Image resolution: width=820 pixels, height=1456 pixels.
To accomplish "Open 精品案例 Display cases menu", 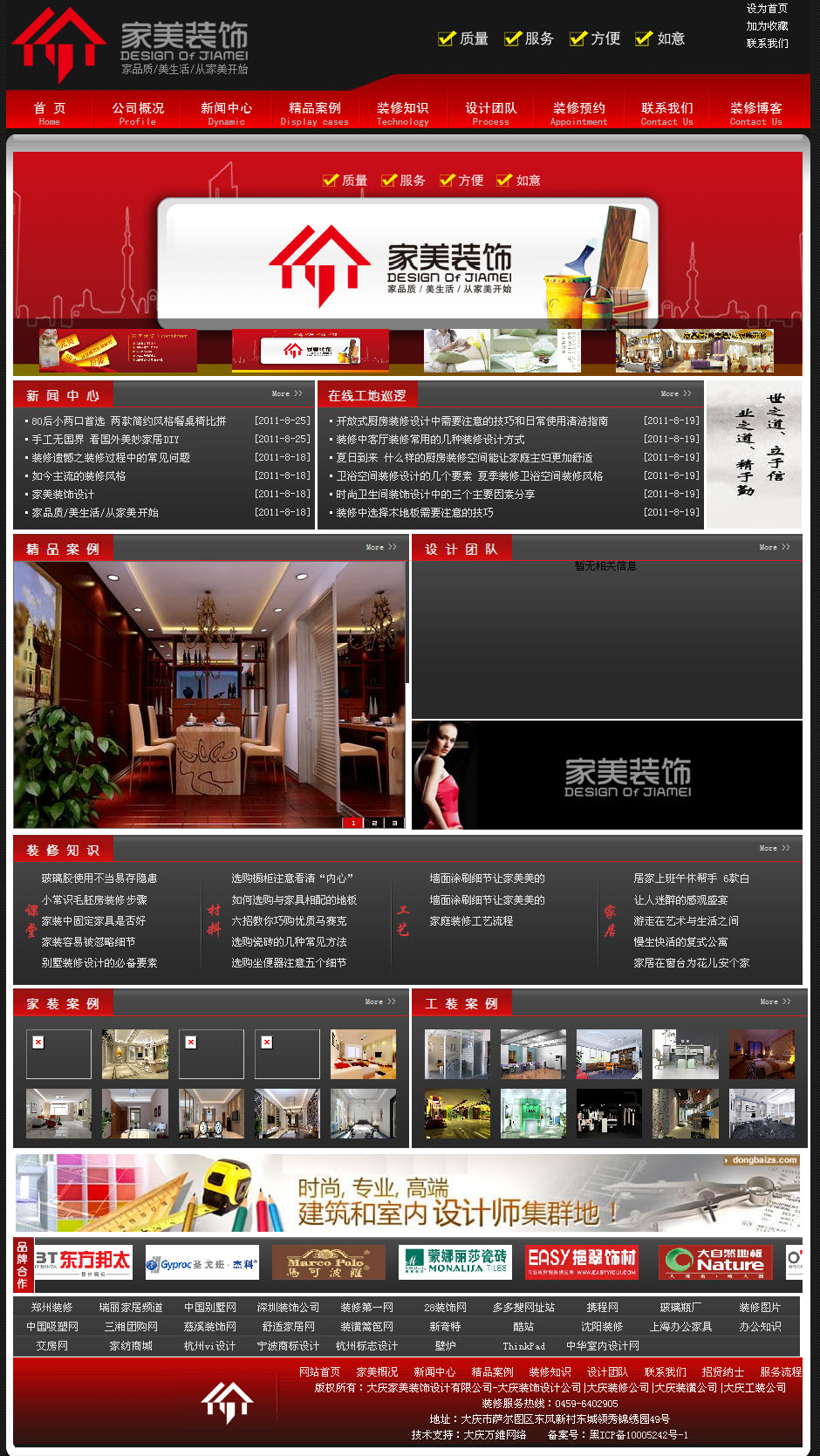I will (x=314, y=113).
